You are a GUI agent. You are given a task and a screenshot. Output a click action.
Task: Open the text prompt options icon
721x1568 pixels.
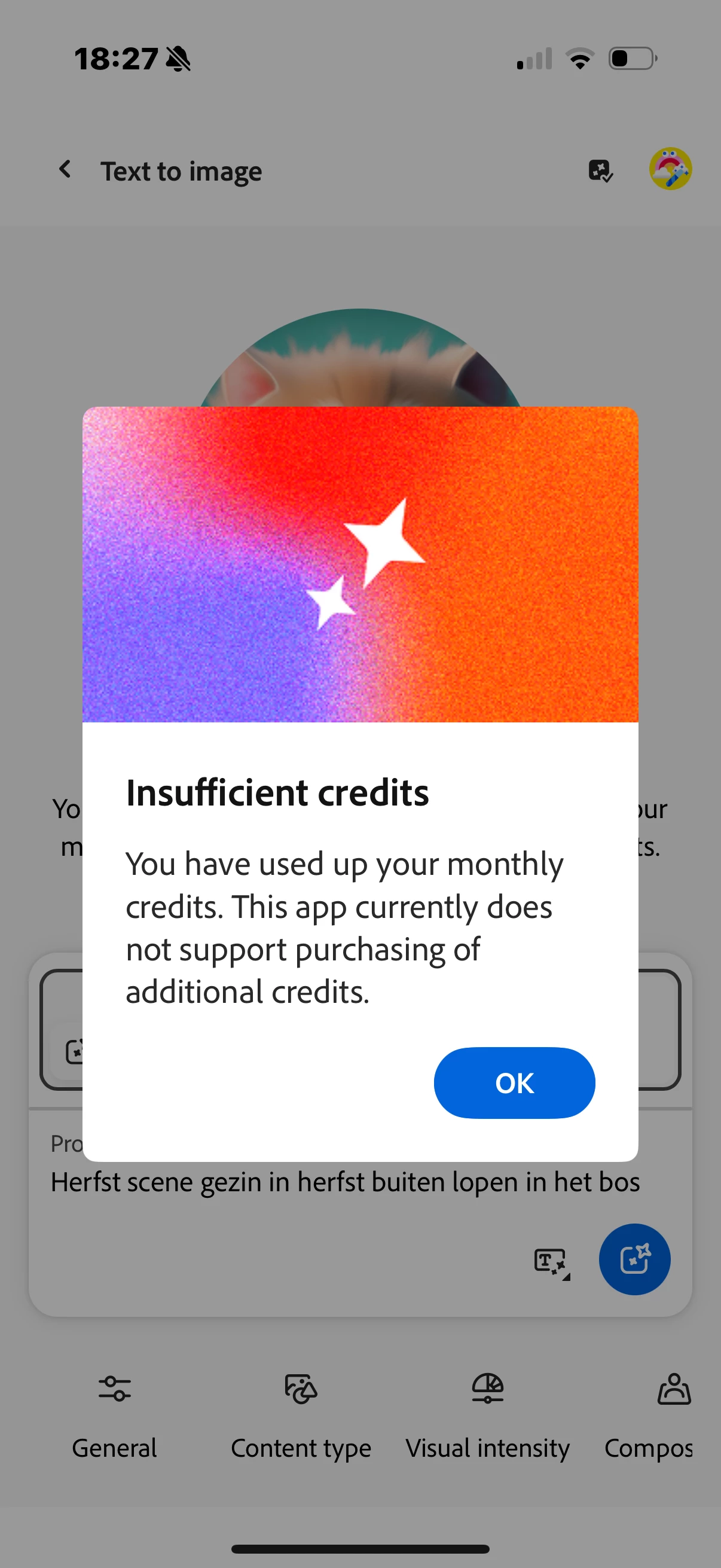coord(551,1262)
